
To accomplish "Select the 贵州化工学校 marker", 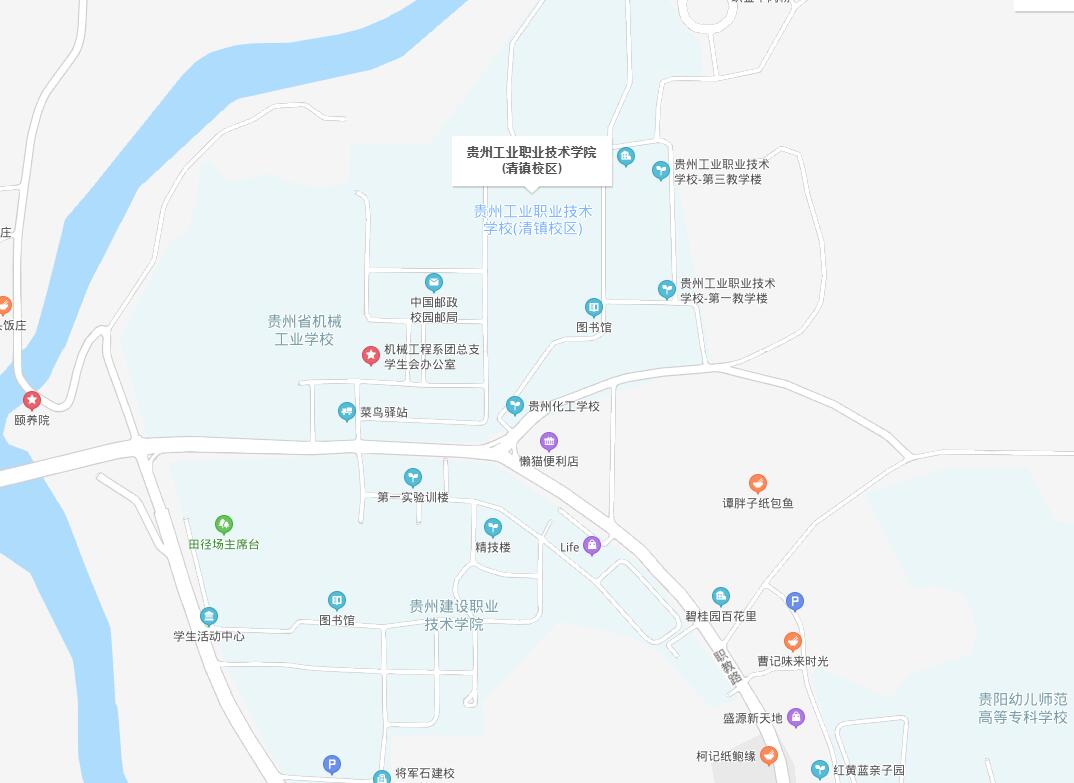I will (514, 405).
